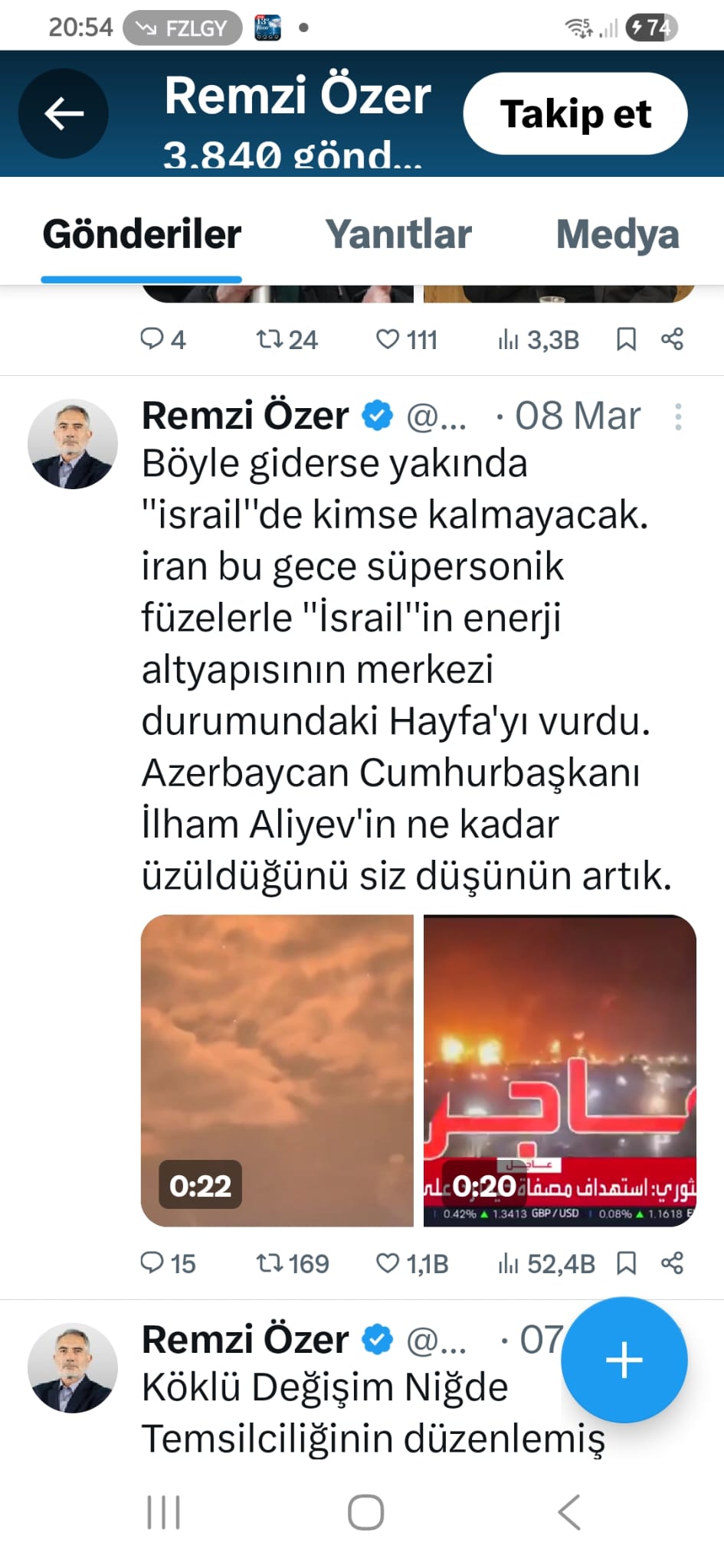Go back using the header arrow
The image size is (724, 1568).
coord(64,114)
